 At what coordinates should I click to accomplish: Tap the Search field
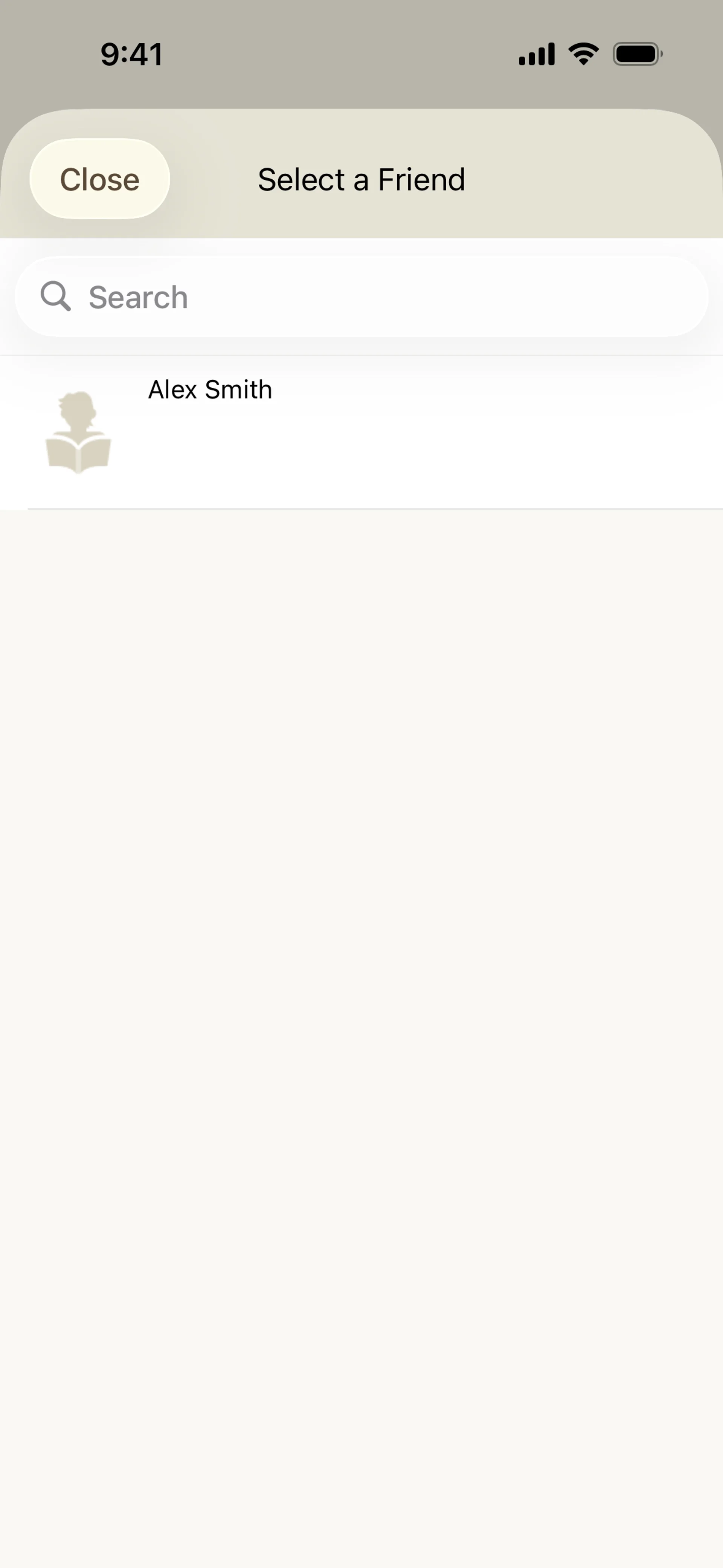(361, 297)
